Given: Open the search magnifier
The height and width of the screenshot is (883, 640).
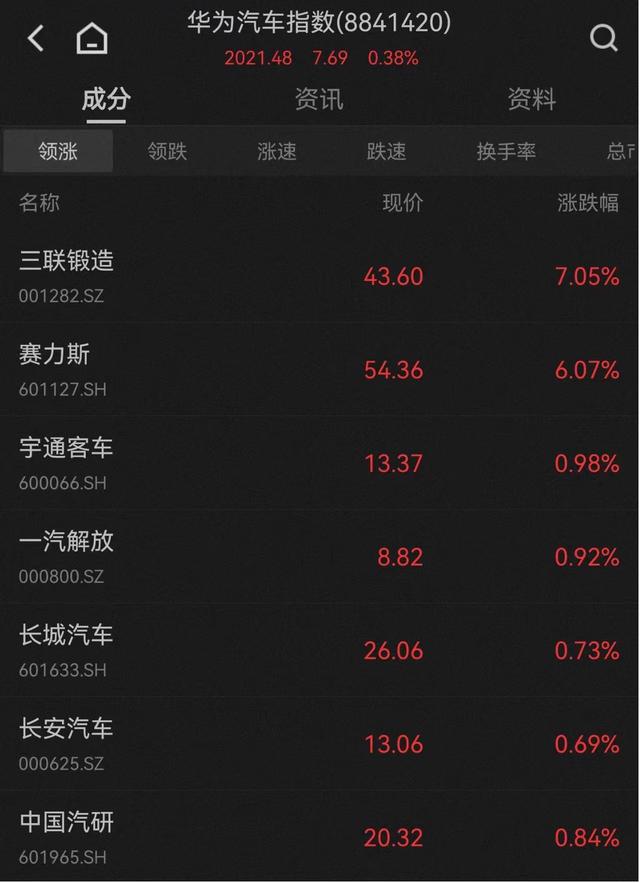Looking at the screenshot, I should [x=603, y=39].
